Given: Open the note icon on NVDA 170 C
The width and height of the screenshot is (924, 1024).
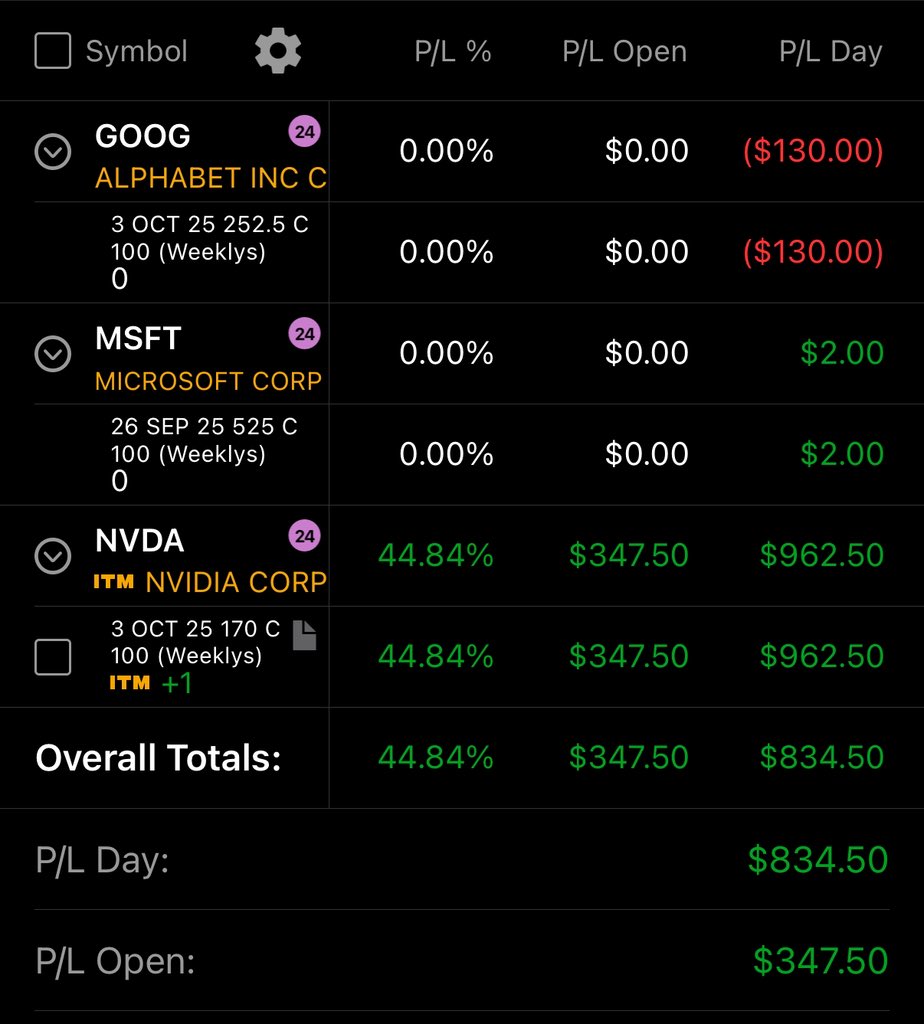Looking at the screenshot, I should [304, 635].
